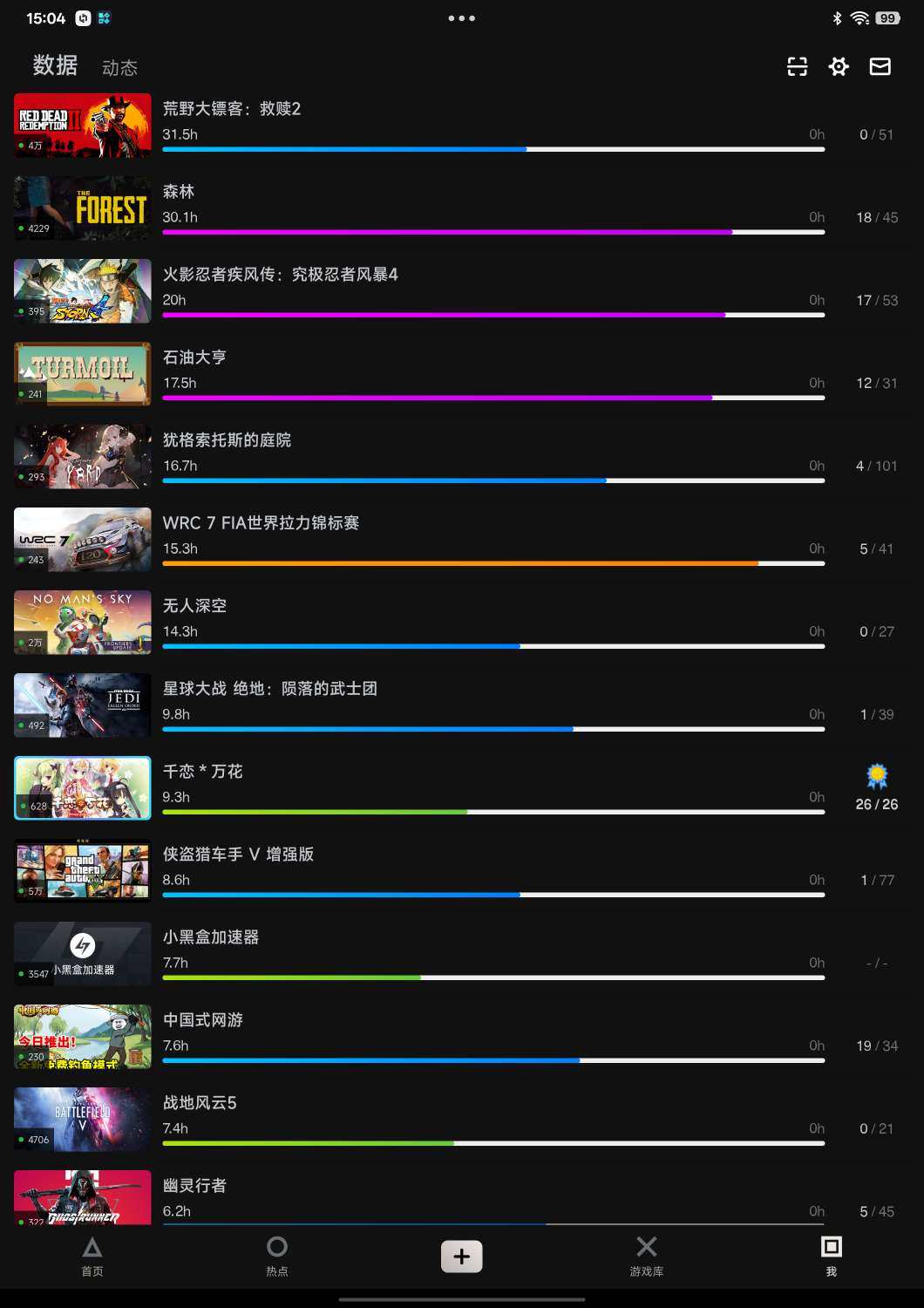Tap the plus create button

(x=462, y=1257)
